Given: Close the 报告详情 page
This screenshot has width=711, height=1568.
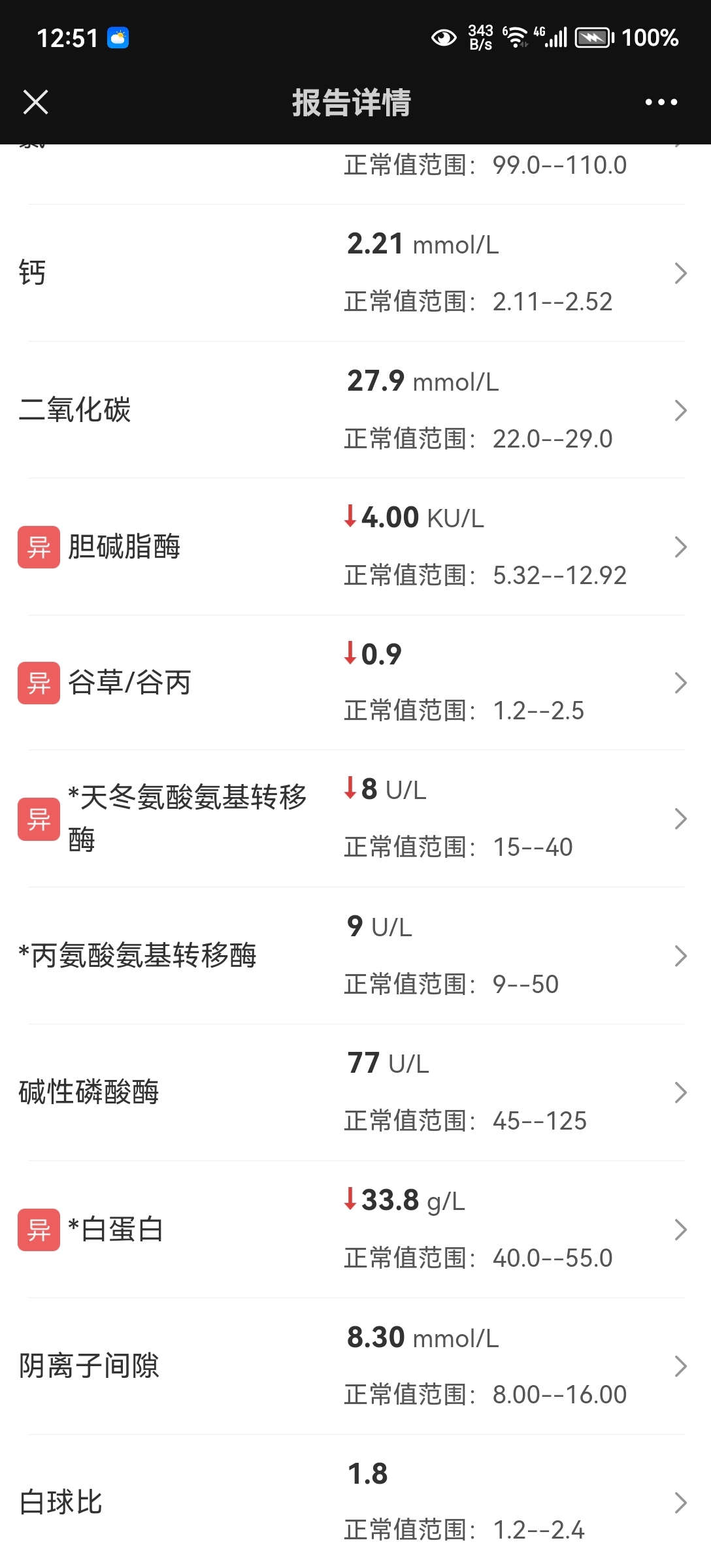Looking at the screenshot, I should click(35, 102).
